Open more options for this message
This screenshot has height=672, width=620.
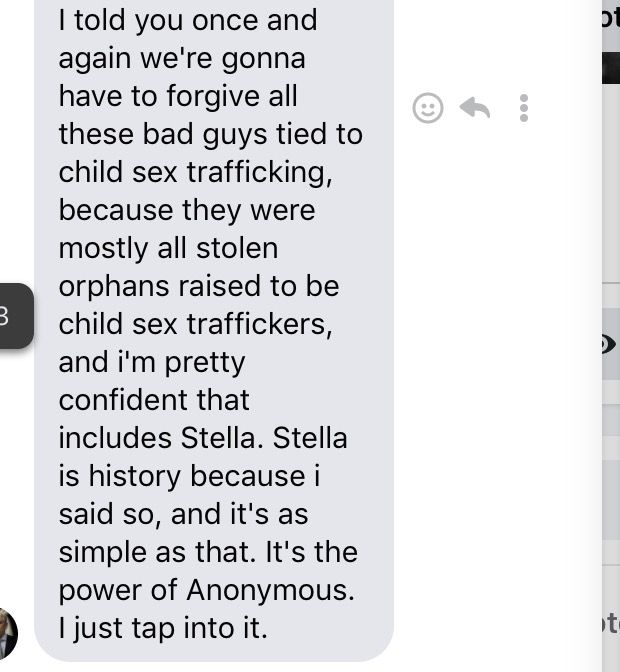pos(523,108)
